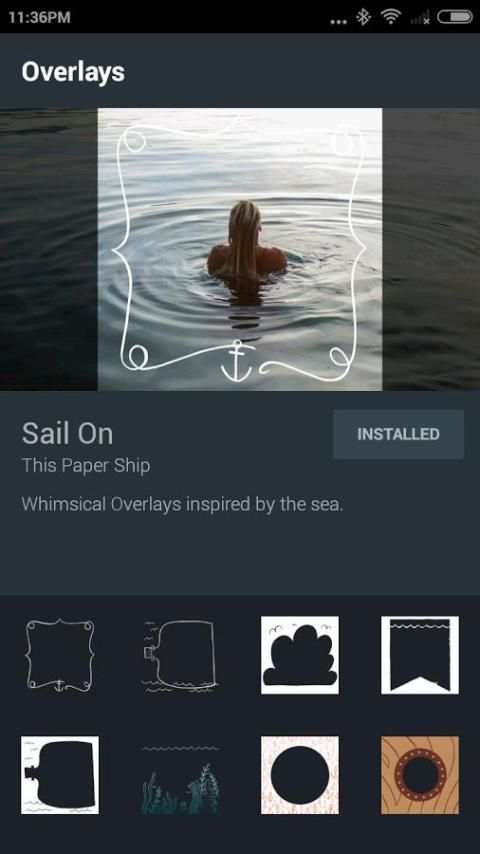The height and width of the screenshot is (854, 480).
Task: Select the outlined bottle sketch overlay
Action: coord(180,655)
